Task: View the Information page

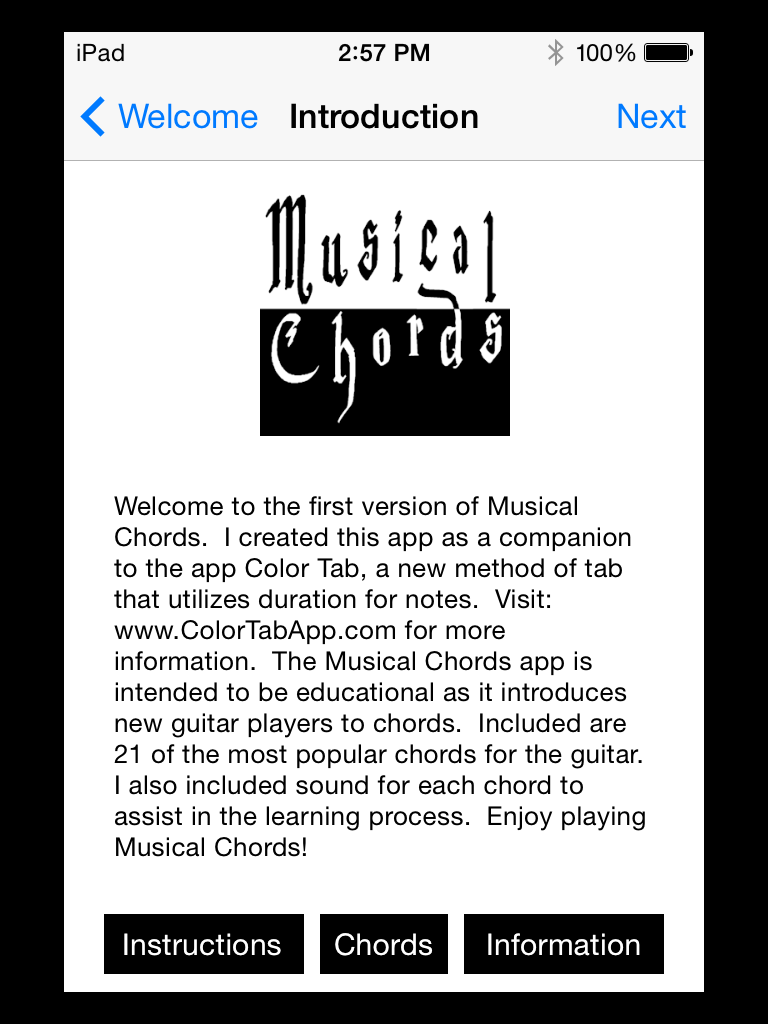Action: click(x=563, y=944)
